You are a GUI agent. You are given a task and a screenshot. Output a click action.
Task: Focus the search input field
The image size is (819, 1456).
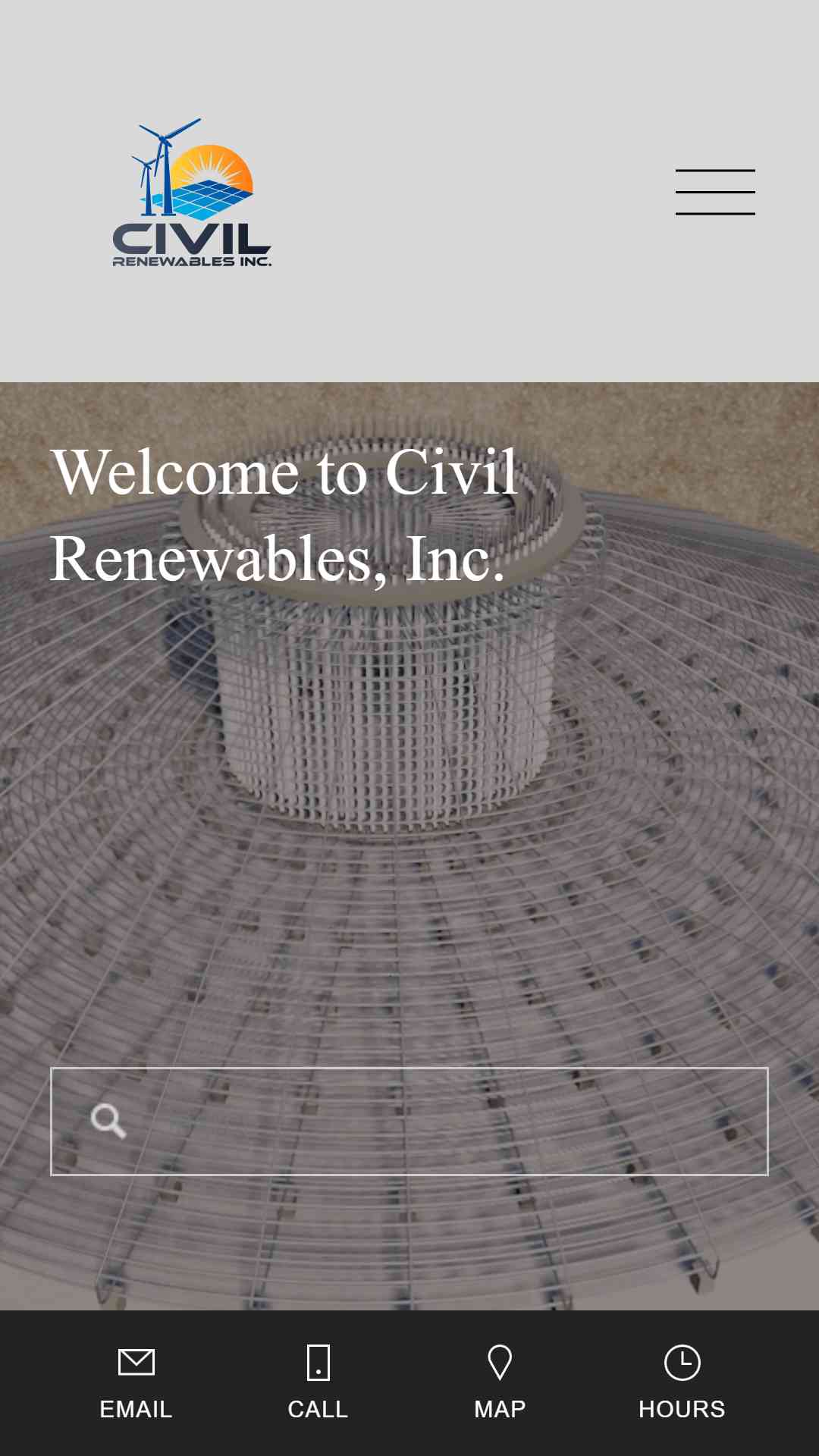pyautogui.click(x=409, y=1122)
